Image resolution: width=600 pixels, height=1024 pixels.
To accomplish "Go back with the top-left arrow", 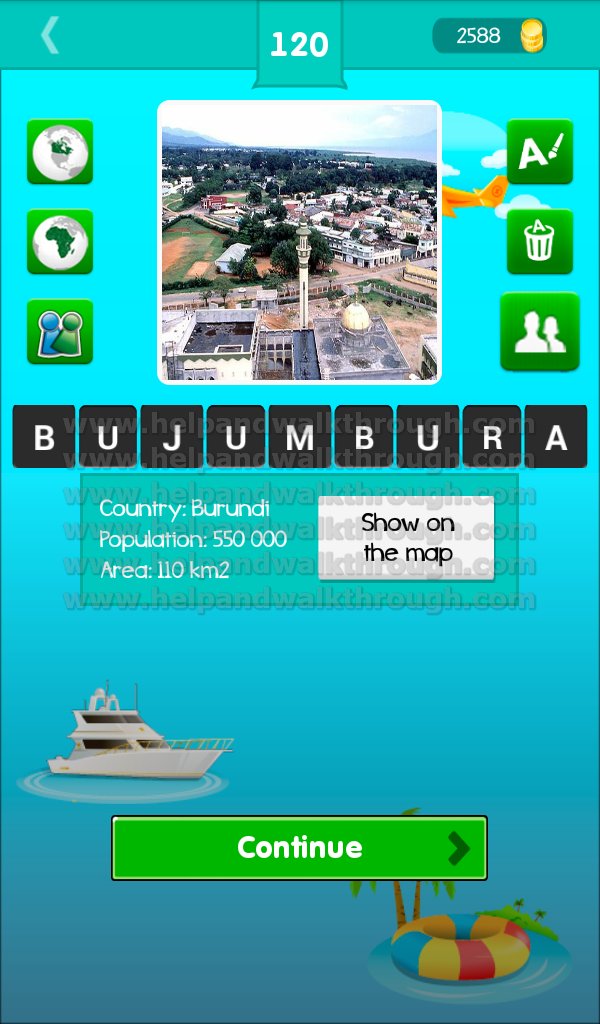I will coord(50,35).
